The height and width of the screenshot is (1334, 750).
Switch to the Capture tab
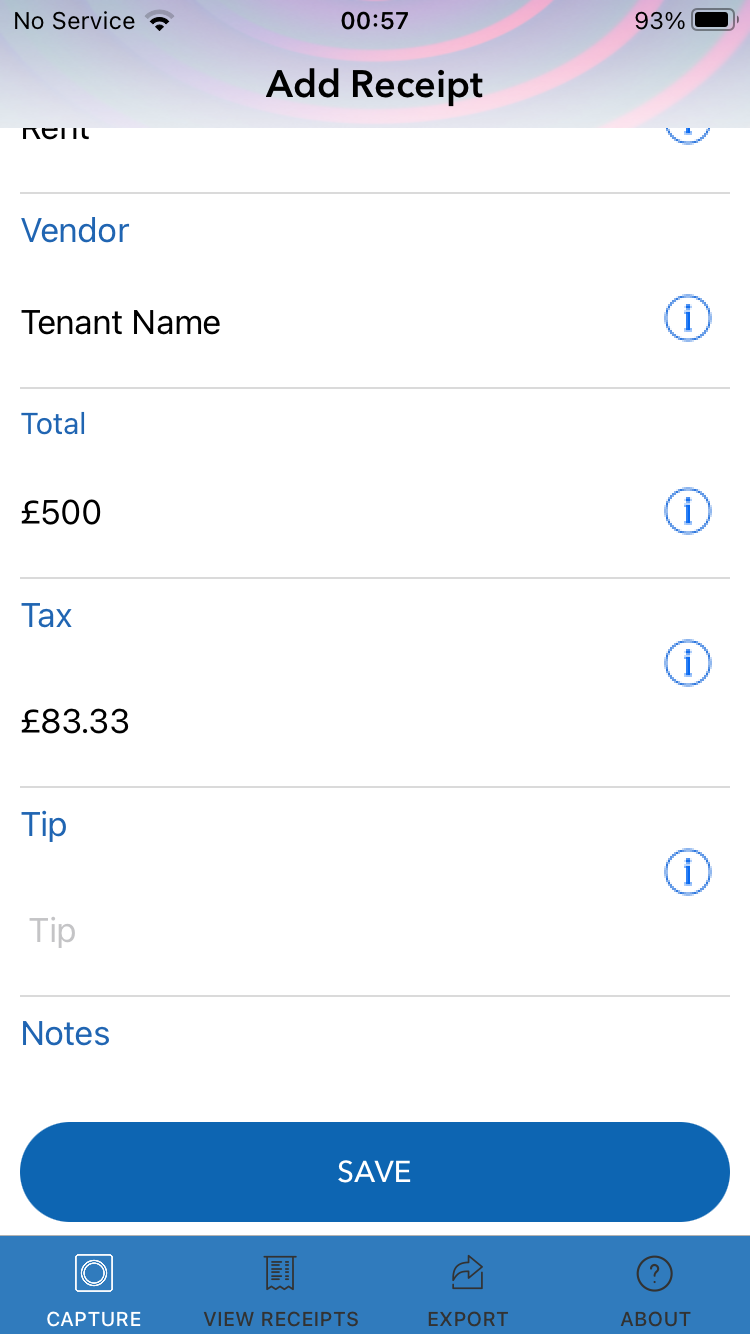click(94, 1287)
